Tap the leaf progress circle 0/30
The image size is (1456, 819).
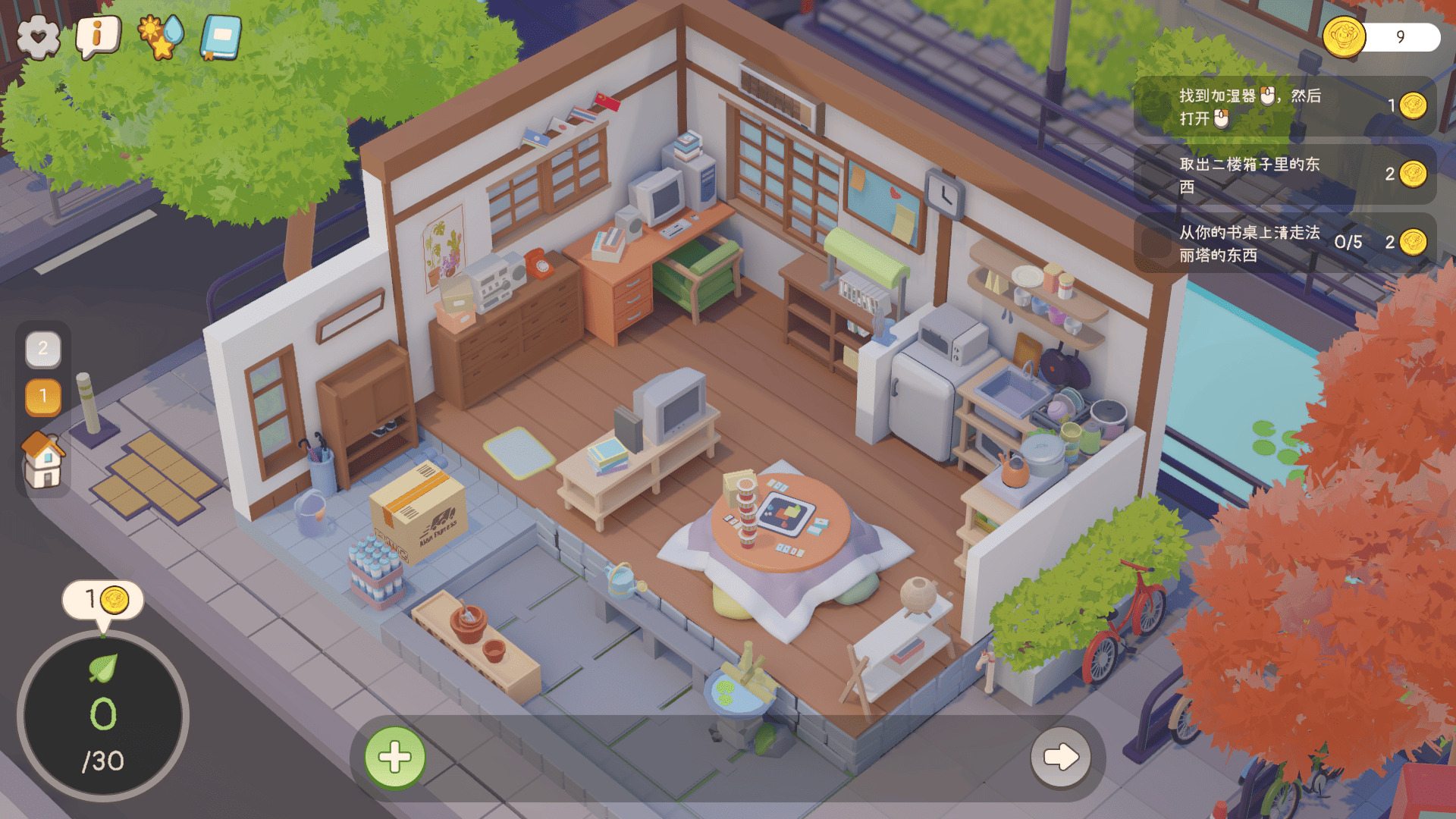pyautogui.click(x=103, y=717)
